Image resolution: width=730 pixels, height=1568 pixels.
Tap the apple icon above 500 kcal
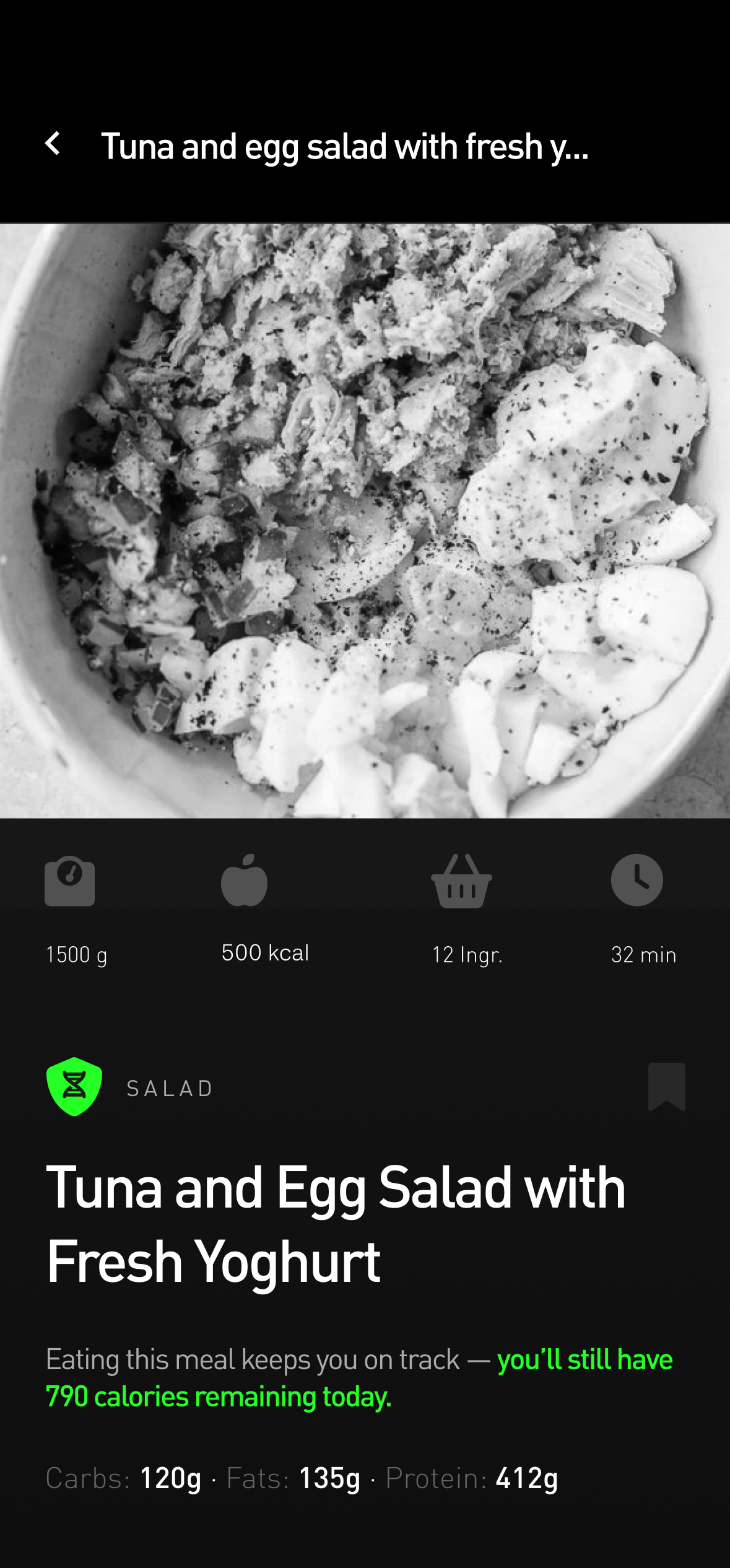coord(243,879)
